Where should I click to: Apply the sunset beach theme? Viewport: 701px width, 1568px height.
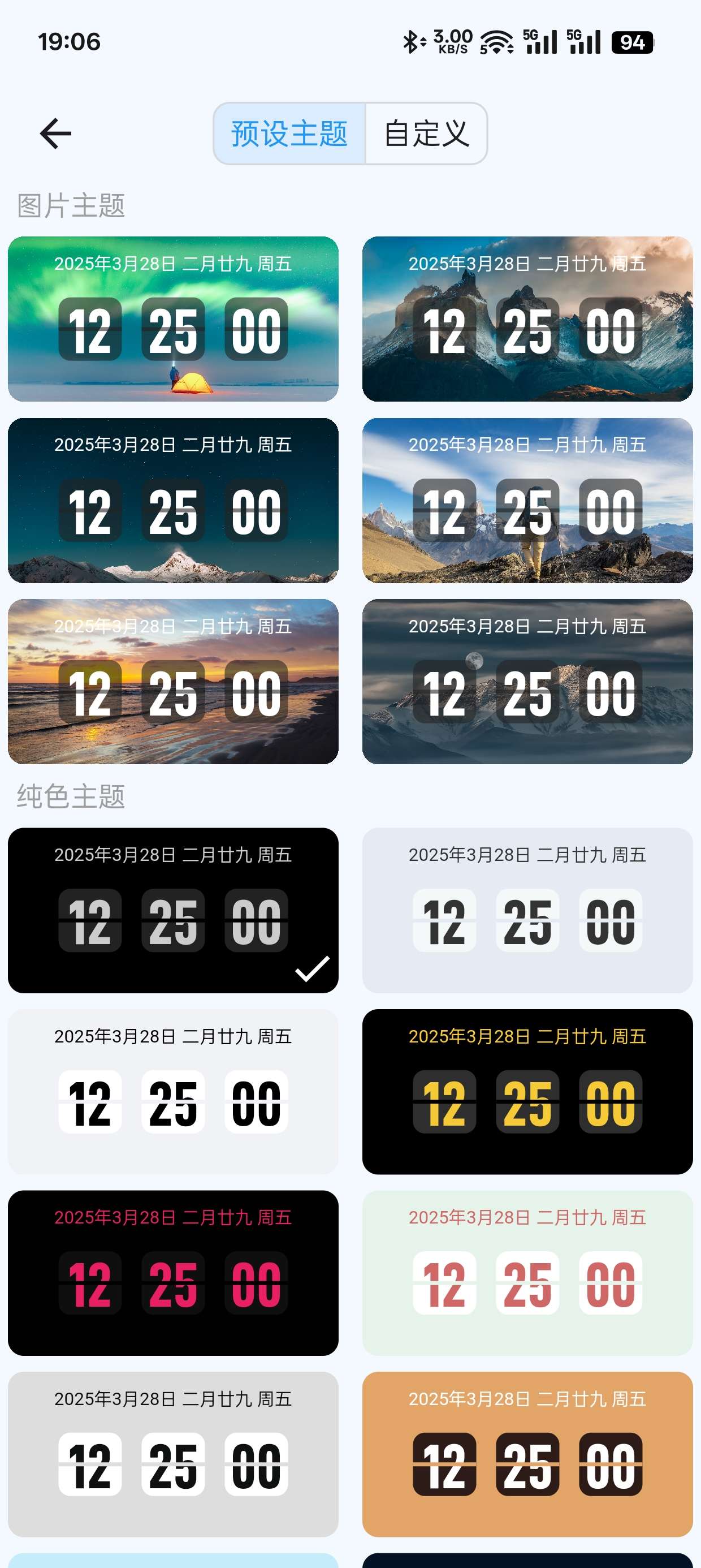[x=173, y=681]
